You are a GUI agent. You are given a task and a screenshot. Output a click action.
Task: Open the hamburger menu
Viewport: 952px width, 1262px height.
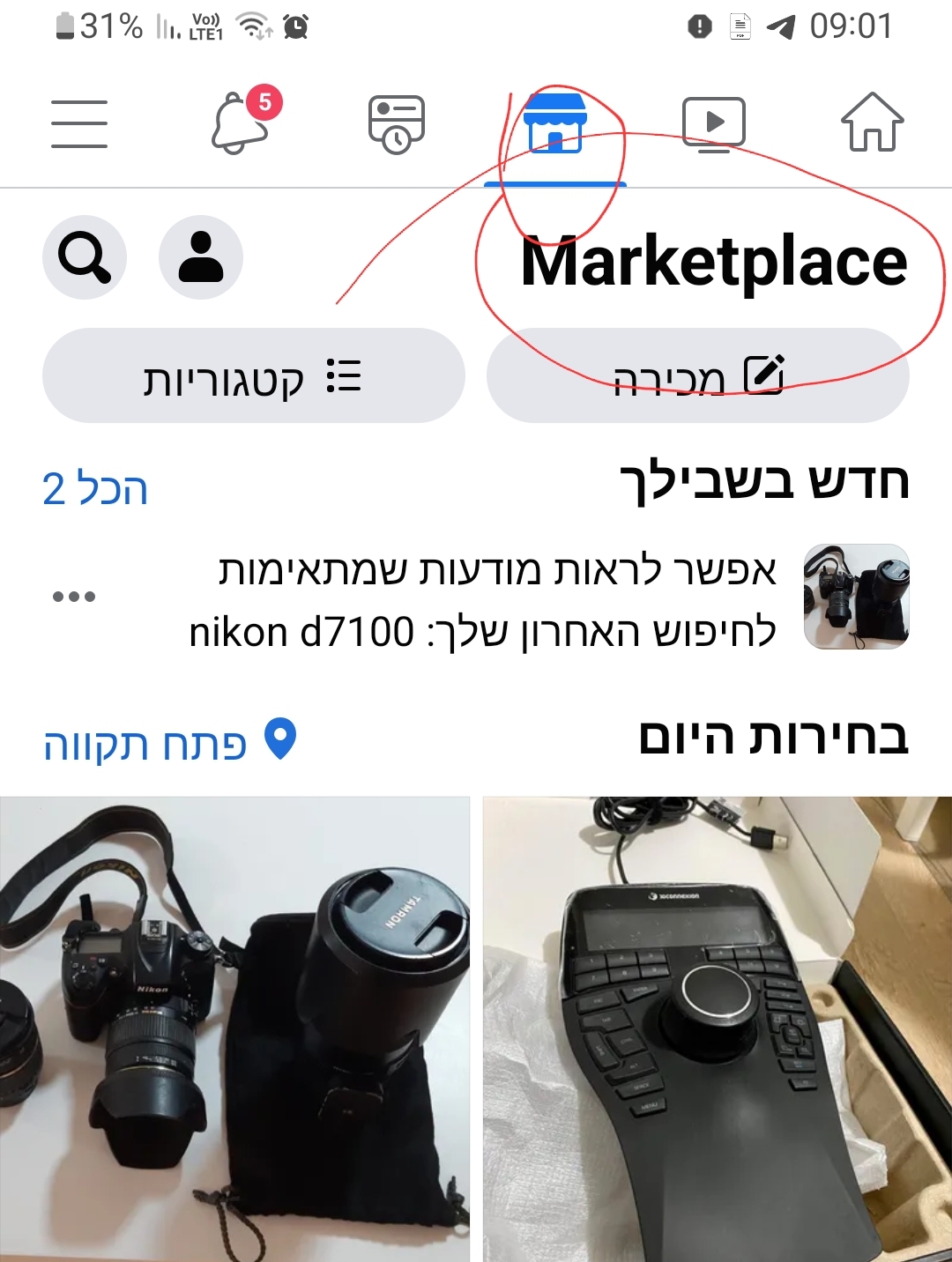pos(78,123)
